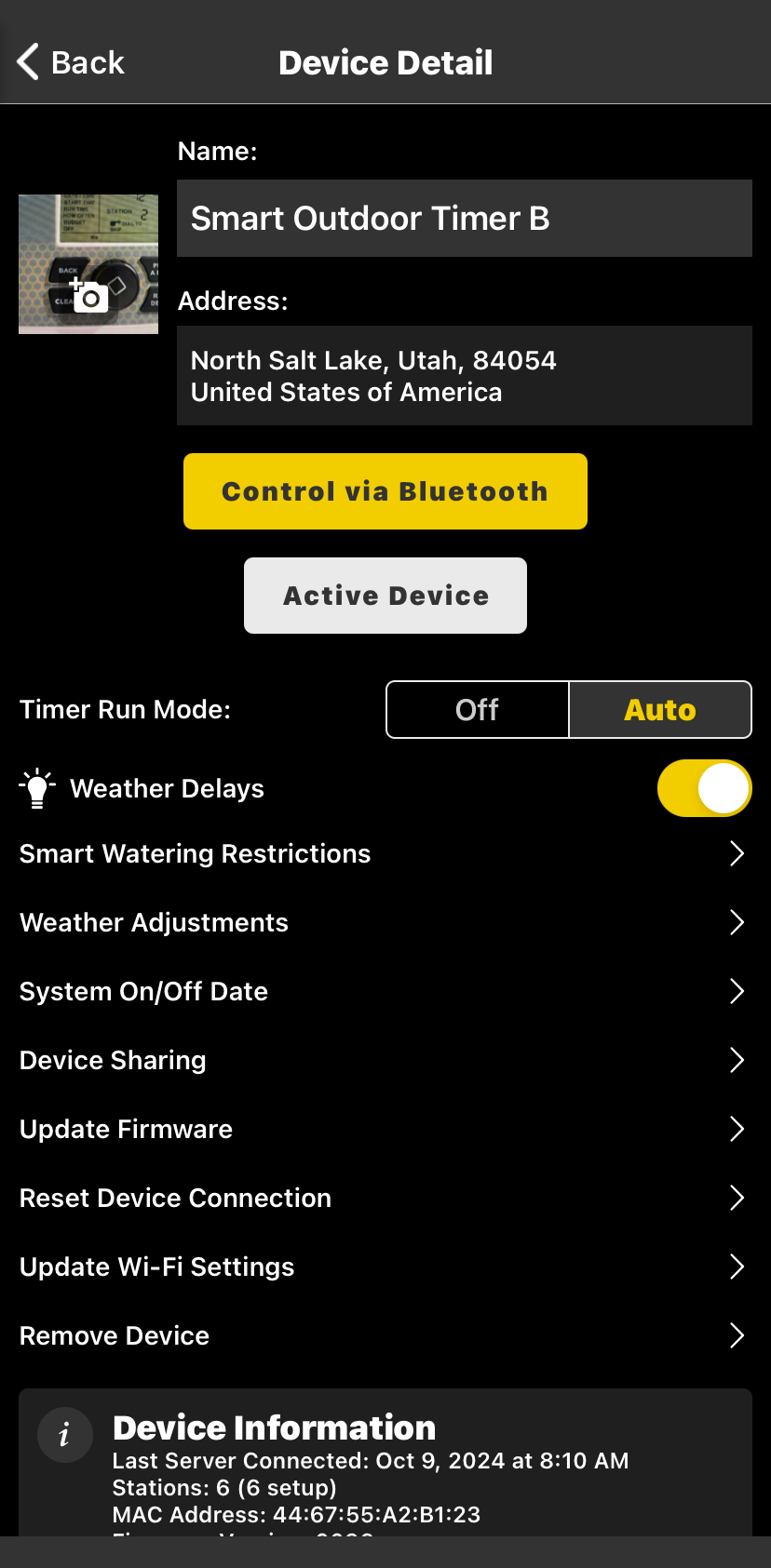Set Timer Run Mode to Off
This screenshot has height=1568, width=771.
[x=478, y=710]
